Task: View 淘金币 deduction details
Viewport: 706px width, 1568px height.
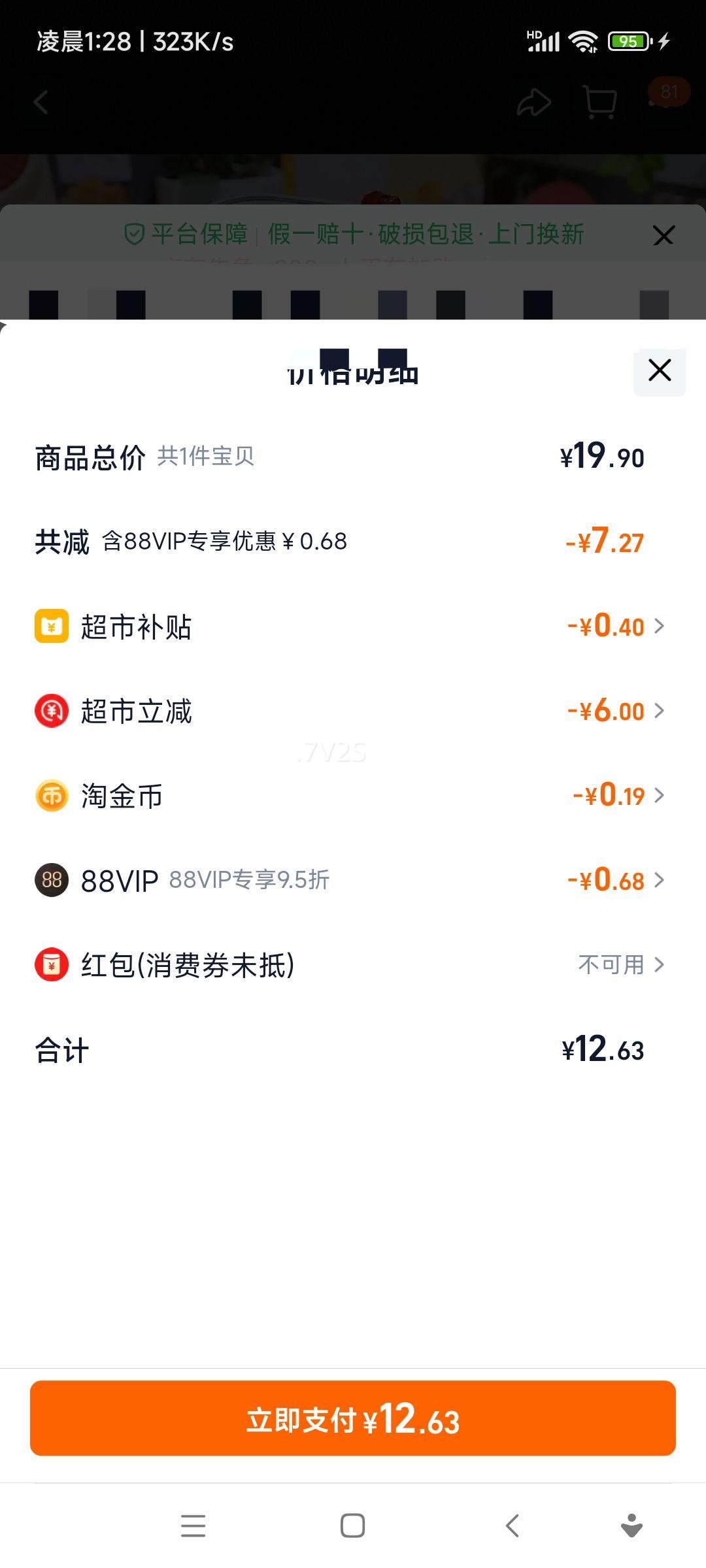Action: 618,796
